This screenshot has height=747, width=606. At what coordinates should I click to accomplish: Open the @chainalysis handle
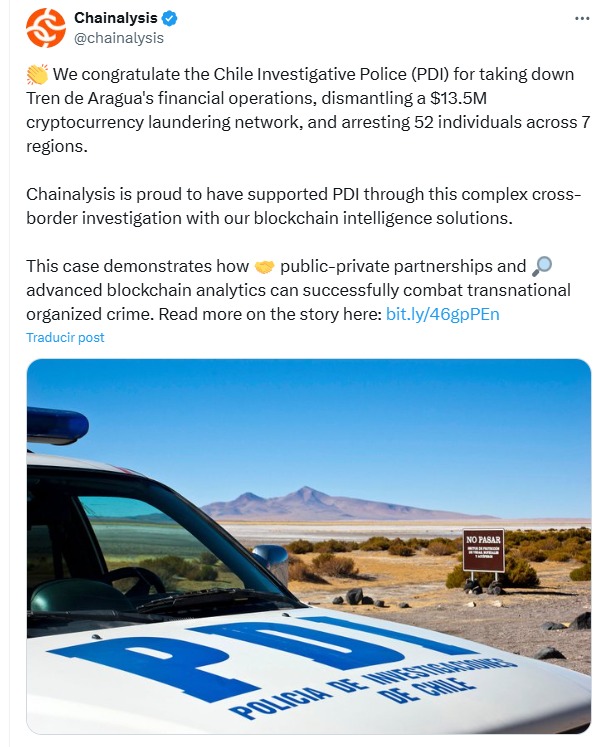pyautogui.click(x=119, y=38)
